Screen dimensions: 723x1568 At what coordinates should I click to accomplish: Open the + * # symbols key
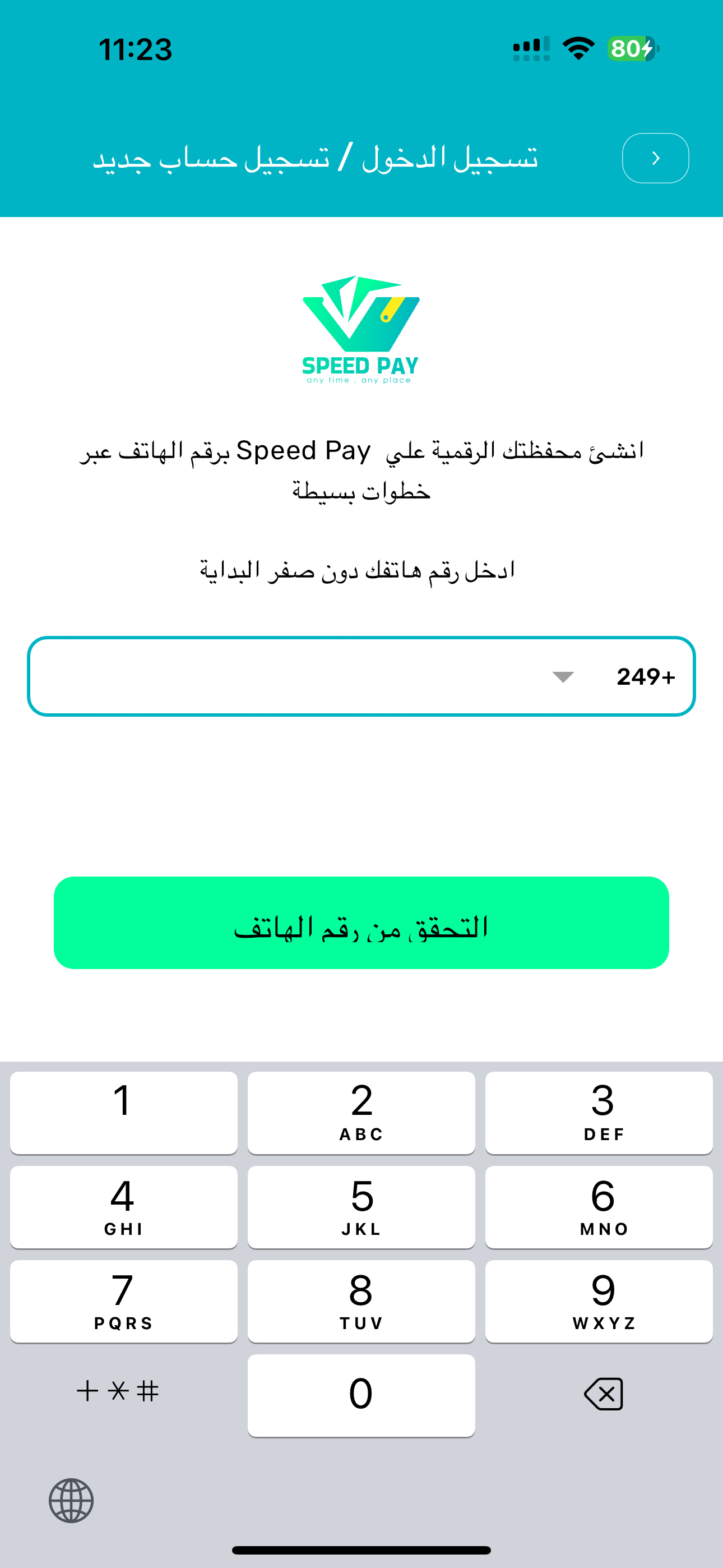[x=118, y=1391]
